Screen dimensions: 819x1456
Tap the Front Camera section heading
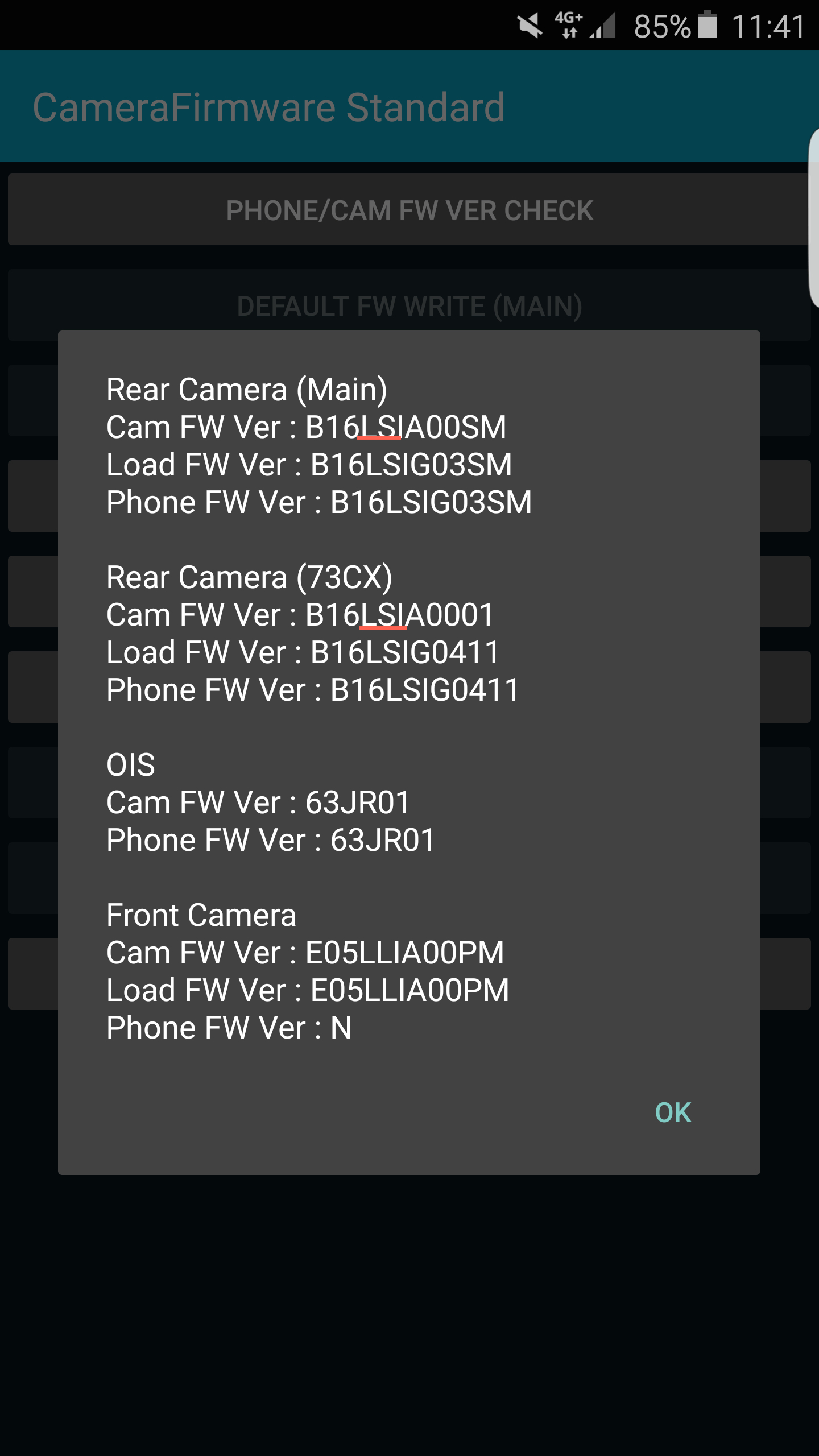click(x=201, y=914)
